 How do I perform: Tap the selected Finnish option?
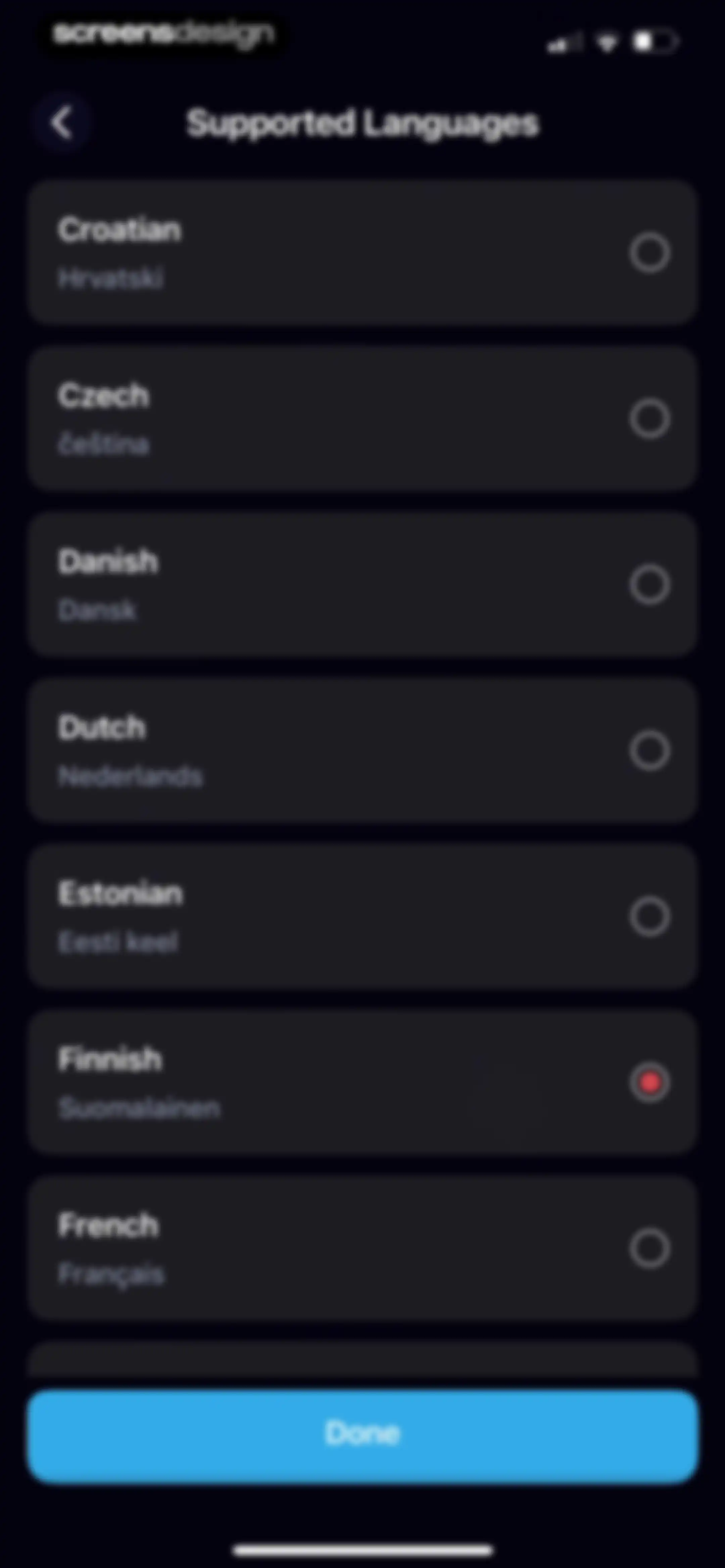pyautogui.click(x=362, y=1082)
